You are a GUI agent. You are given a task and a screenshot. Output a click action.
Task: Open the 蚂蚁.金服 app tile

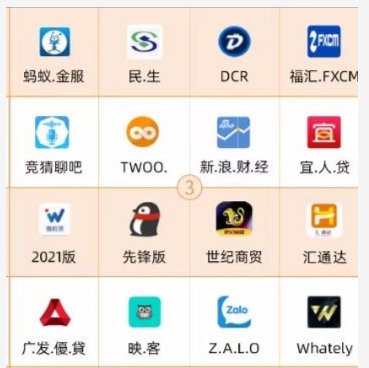[x=54, y=52]
